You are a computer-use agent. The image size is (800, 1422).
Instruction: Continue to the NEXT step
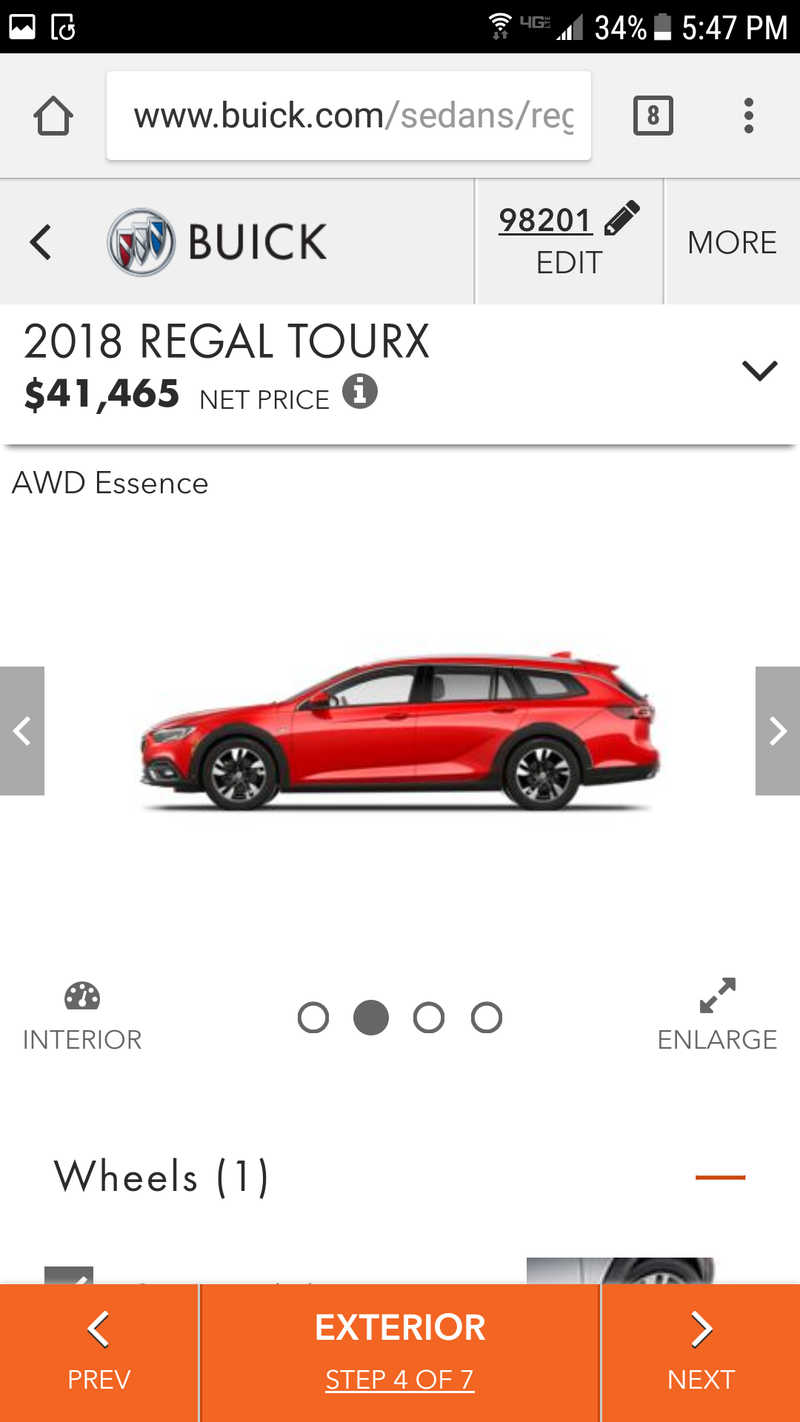pyautogui.click(x=701, y=1352)
